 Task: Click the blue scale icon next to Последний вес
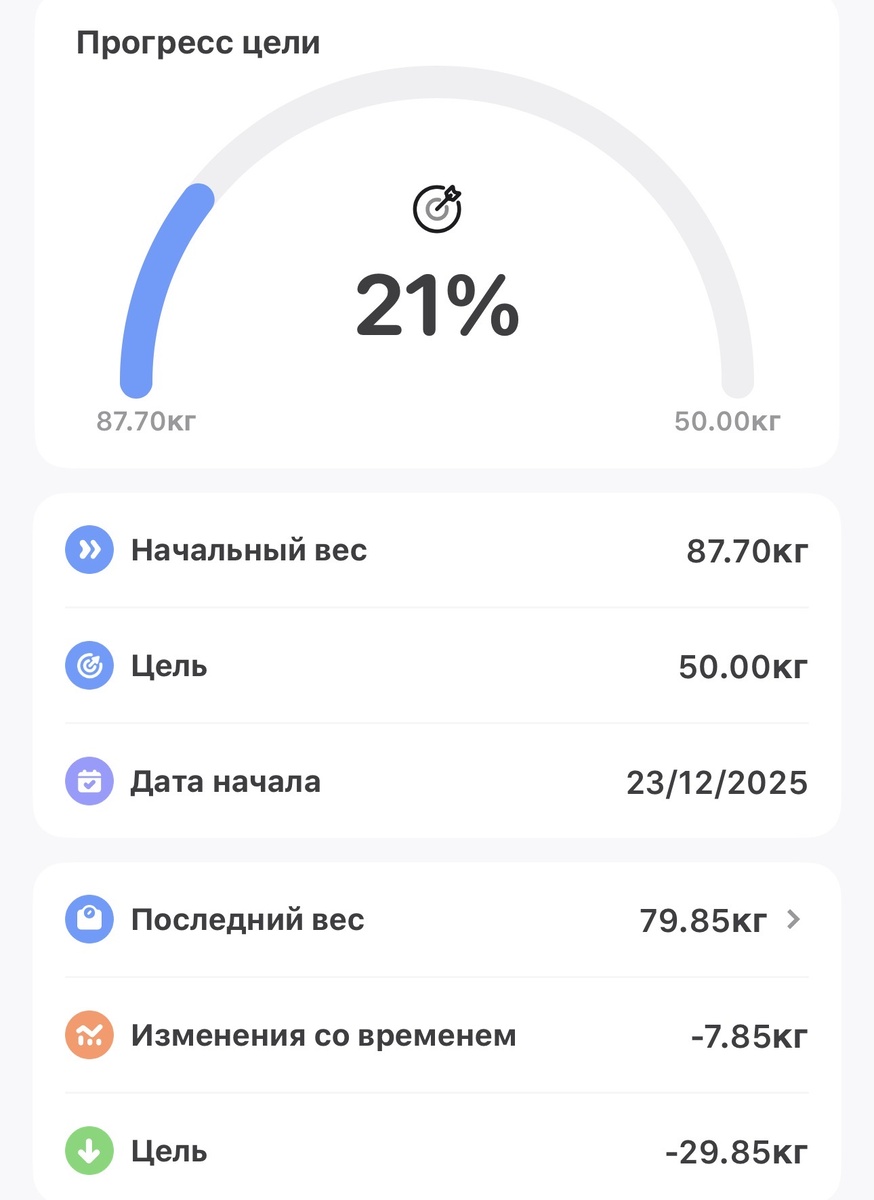pyautogui.click(x=89, y=919)
